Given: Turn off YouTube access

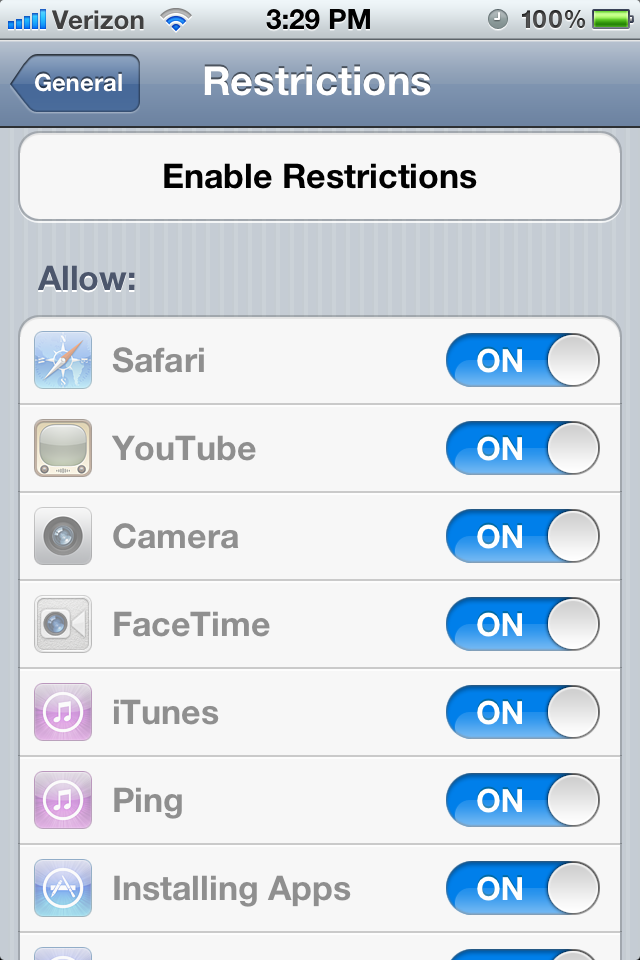Looking at the screenshot, I should (x=522, y=449).
